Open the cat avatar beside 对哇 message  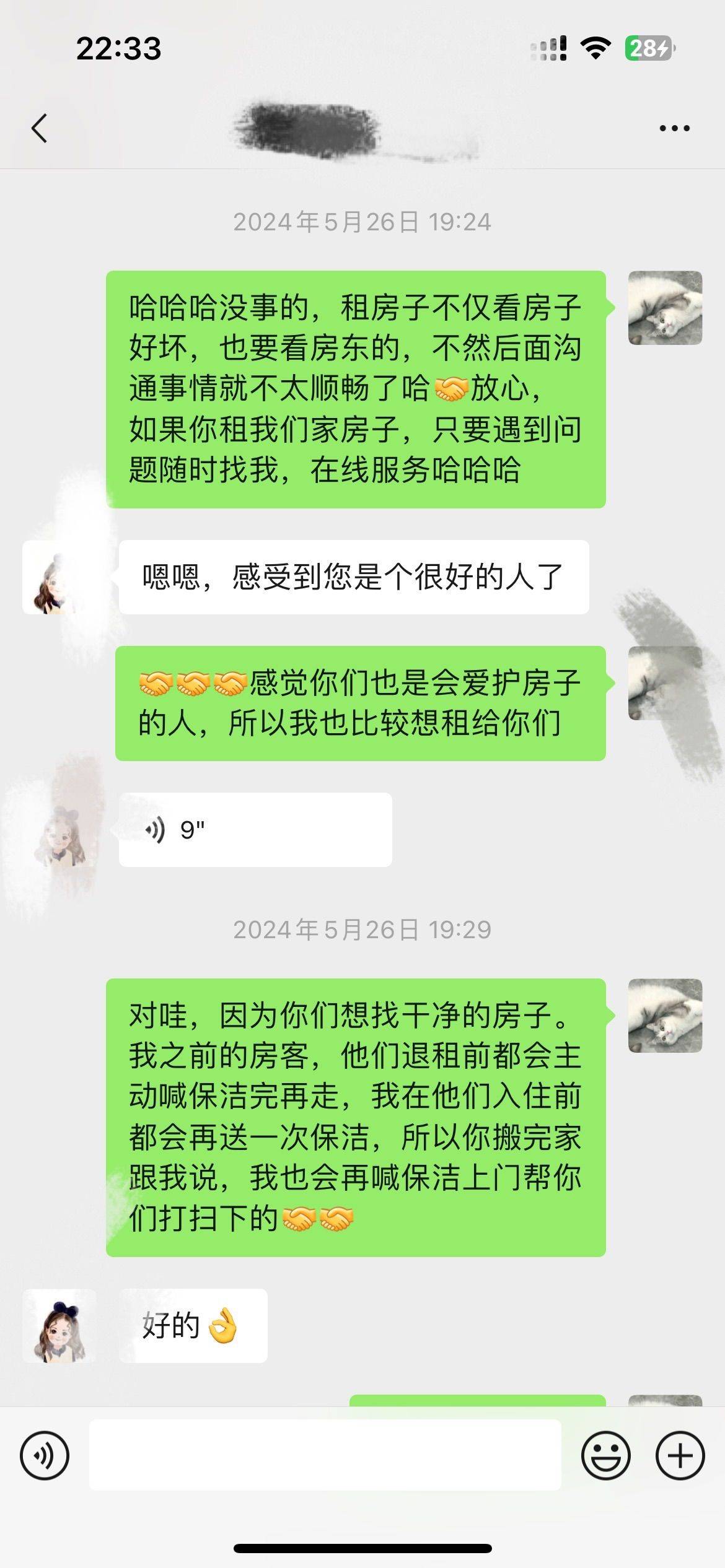(665, 1016)
